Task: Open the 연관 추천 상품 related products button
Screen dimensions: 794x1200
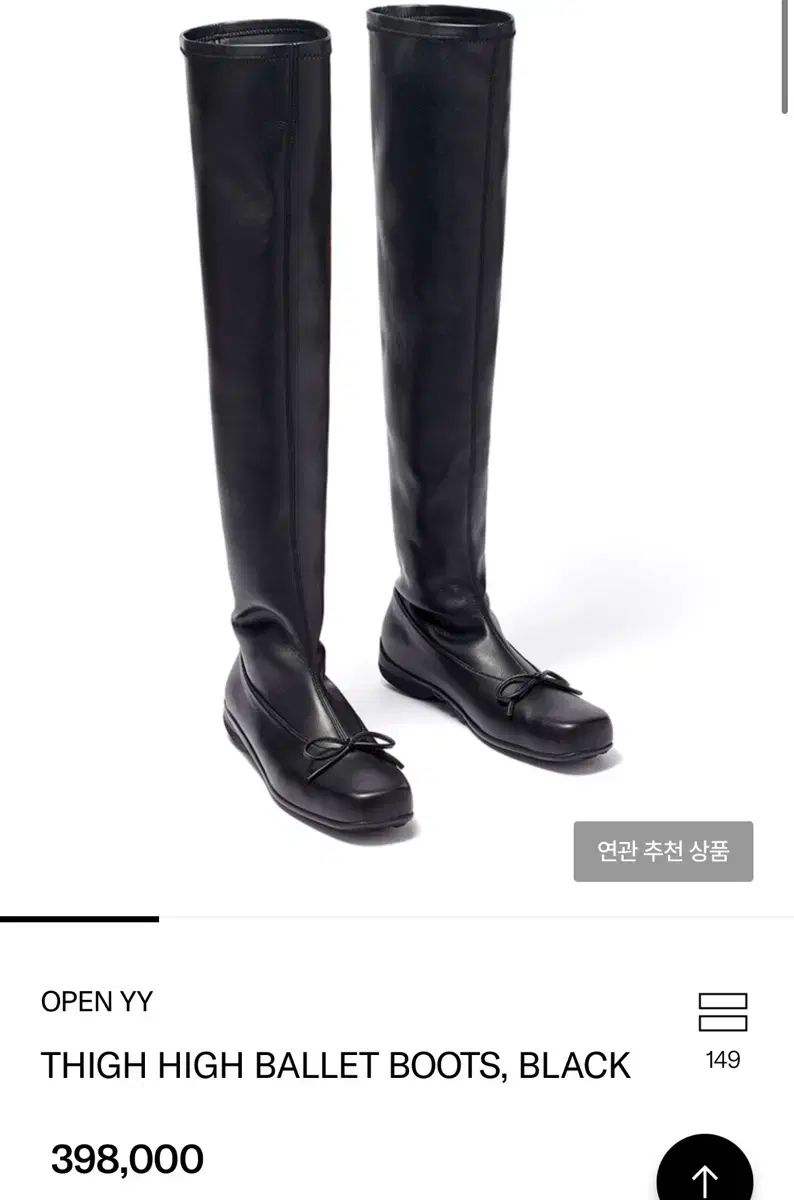Action: coord(663,851)
